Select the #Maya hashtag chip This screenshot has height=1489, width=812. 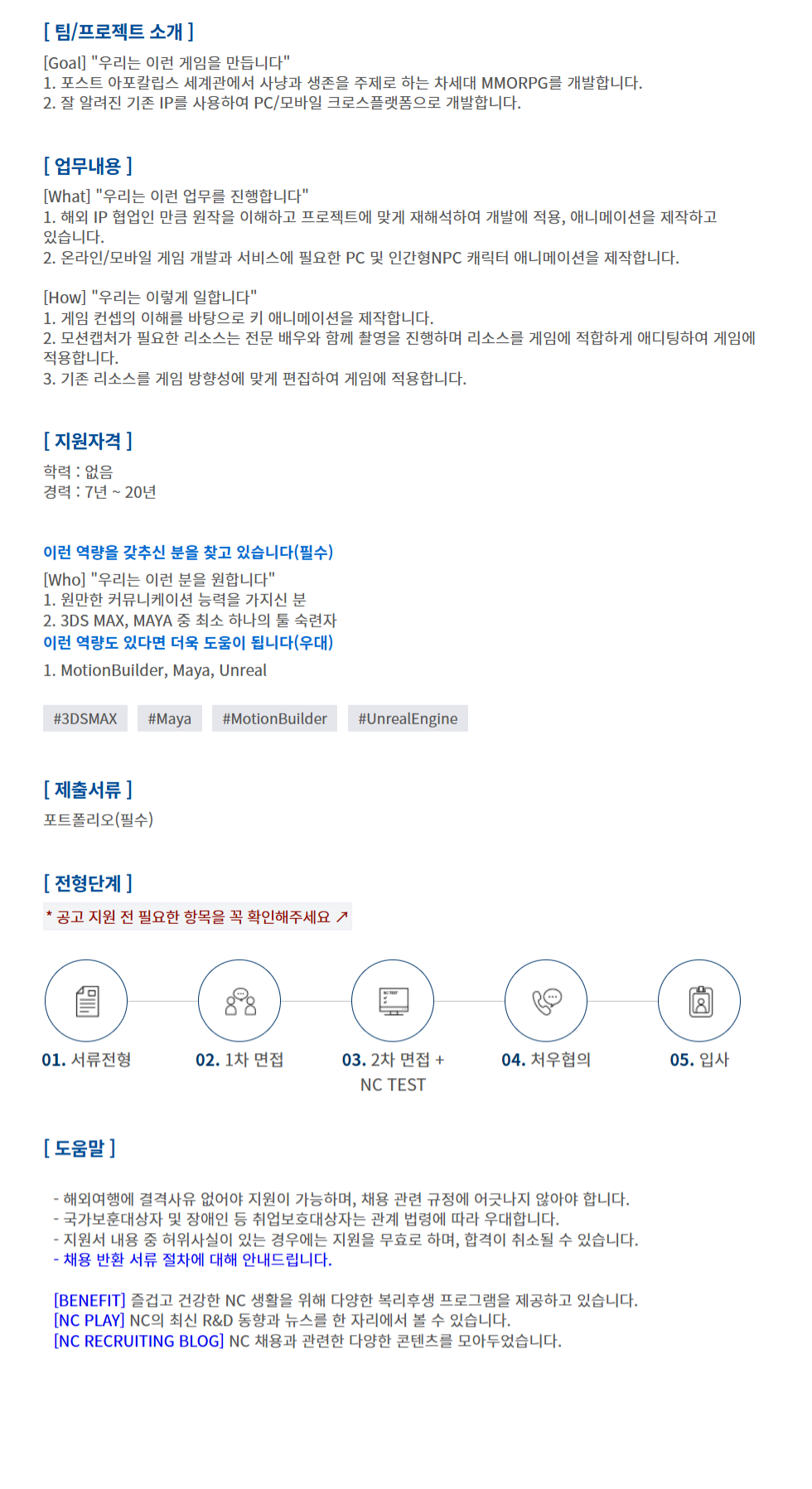pos(170,718)
